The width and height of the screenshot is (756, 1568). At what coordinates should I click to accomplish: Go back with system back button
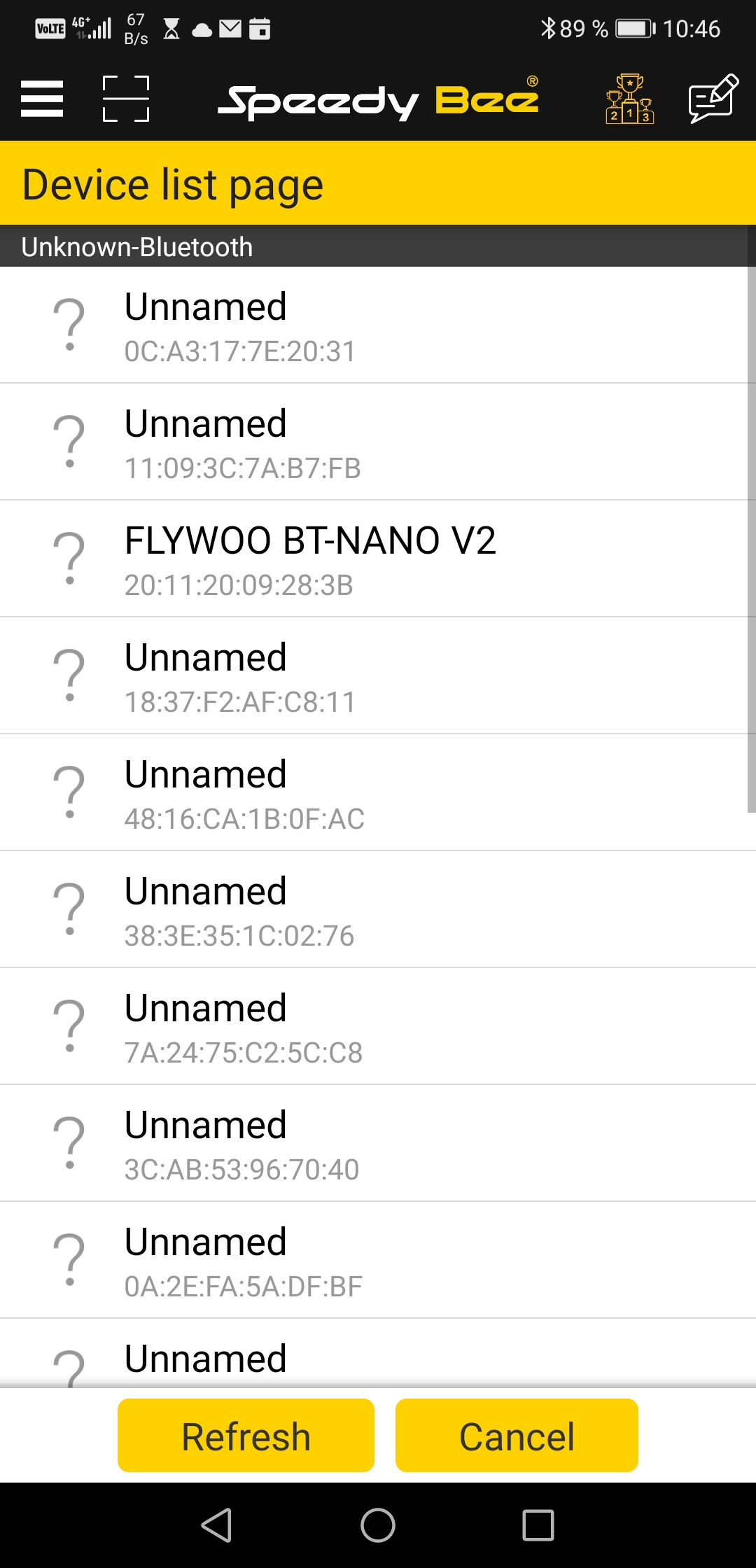(x=217, y=1525)
